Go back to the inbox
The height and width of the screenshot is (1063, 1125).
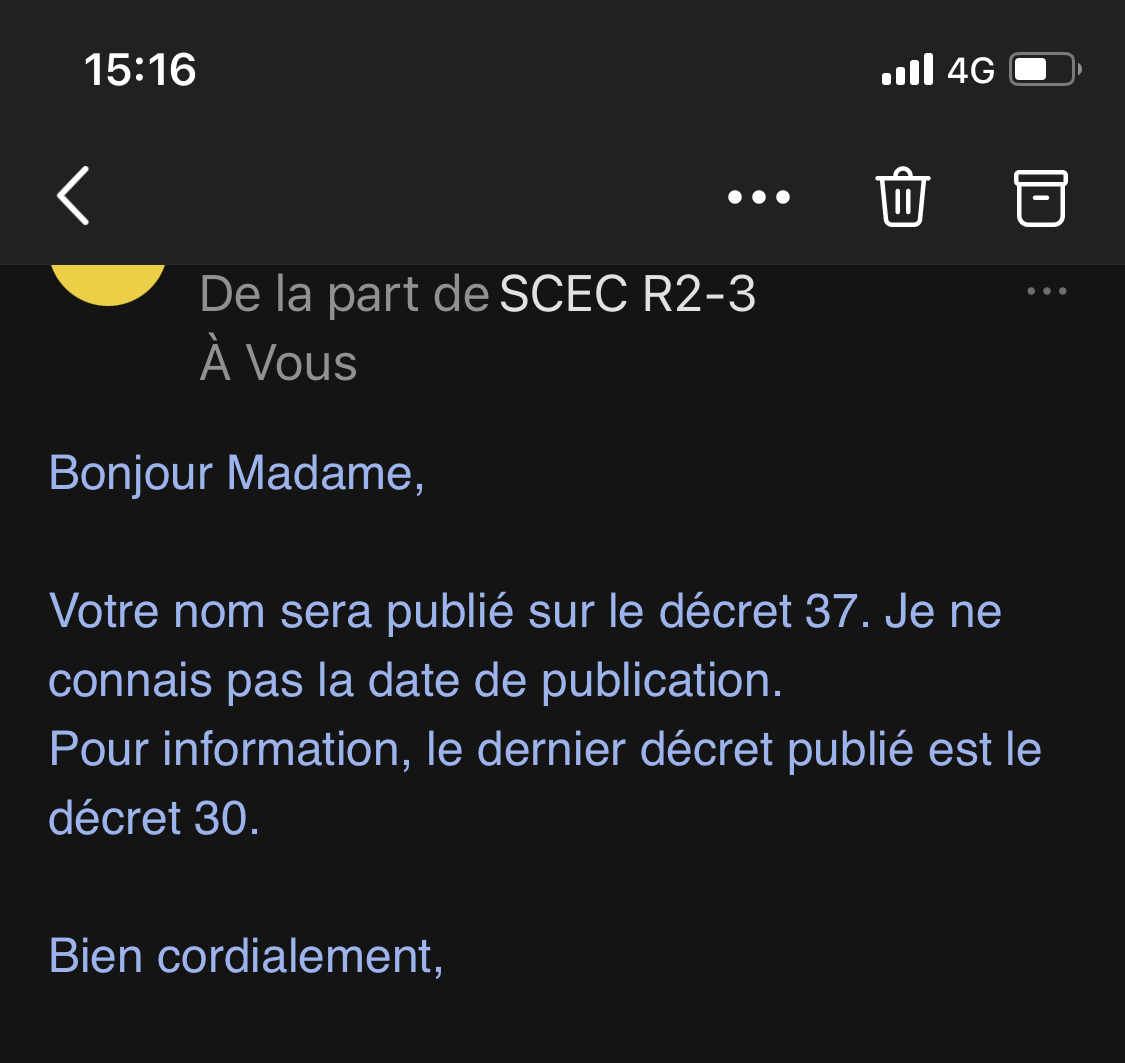pyautogui.click(x=73, y=195)
